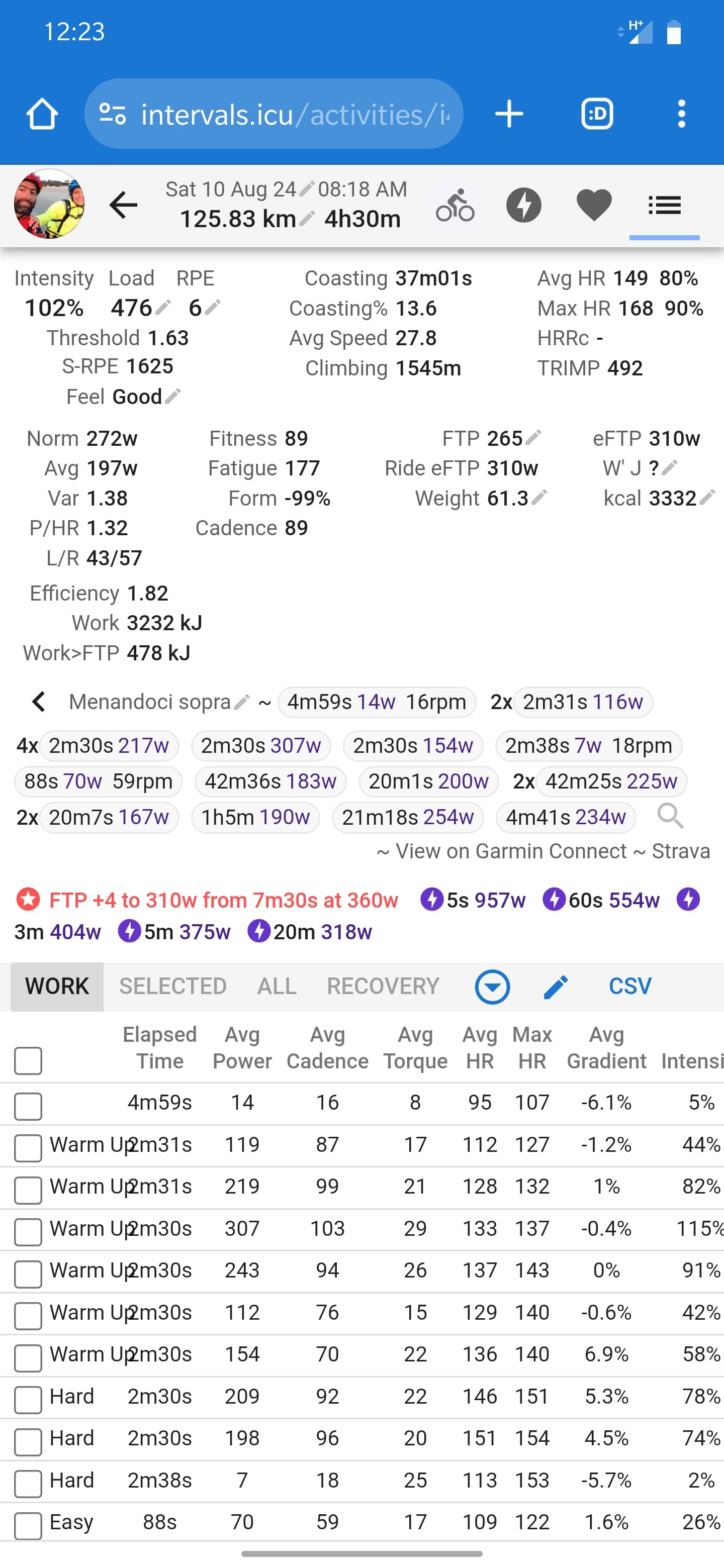Open the power lightning tab
724x1568 pixels.
click(524, 205)
